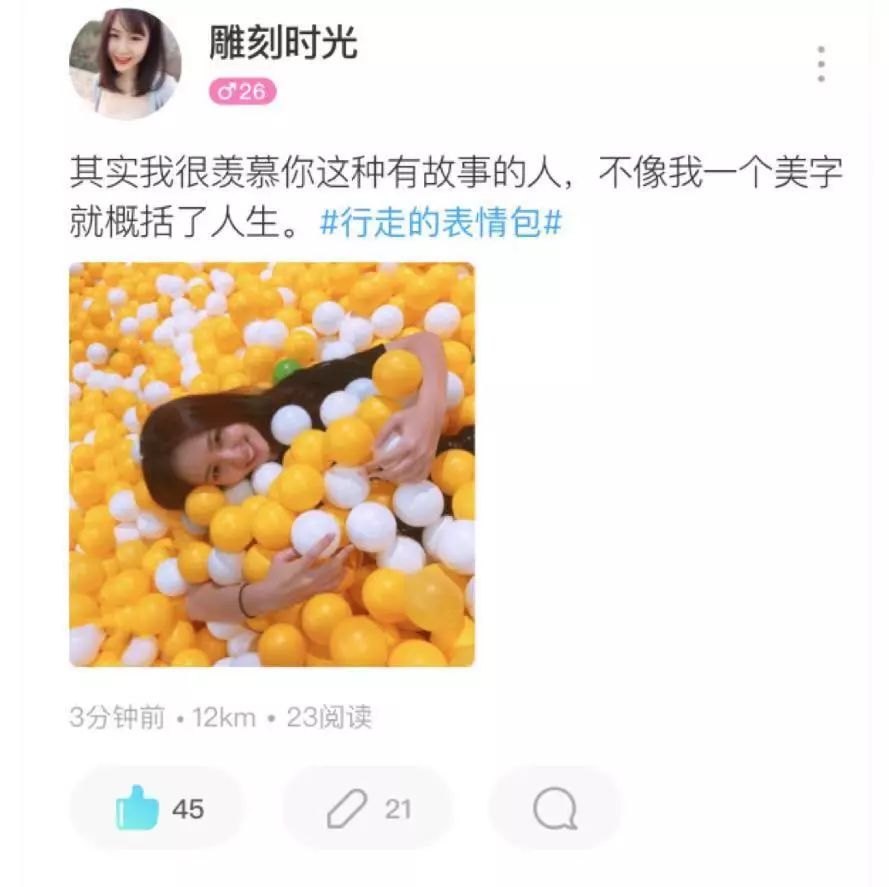View the ball pit photo full size

tap(272, 464)
